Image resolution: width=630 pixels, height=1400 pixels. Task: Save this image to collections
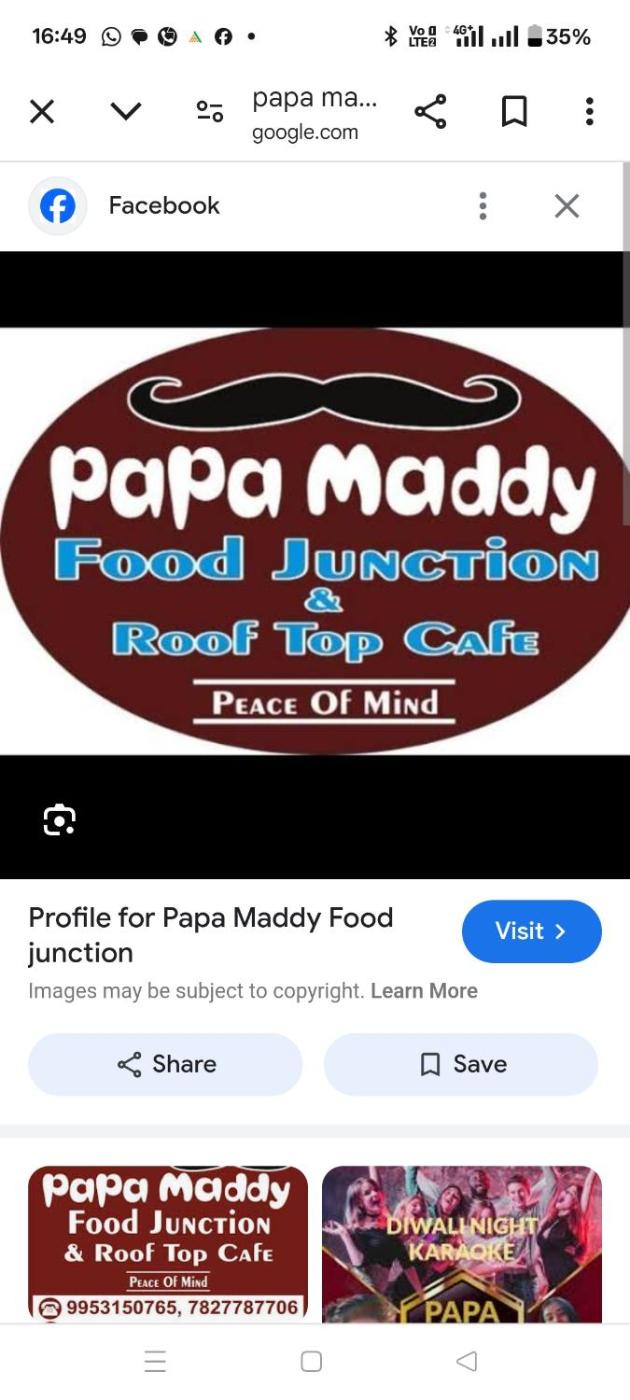point(461,1064)
